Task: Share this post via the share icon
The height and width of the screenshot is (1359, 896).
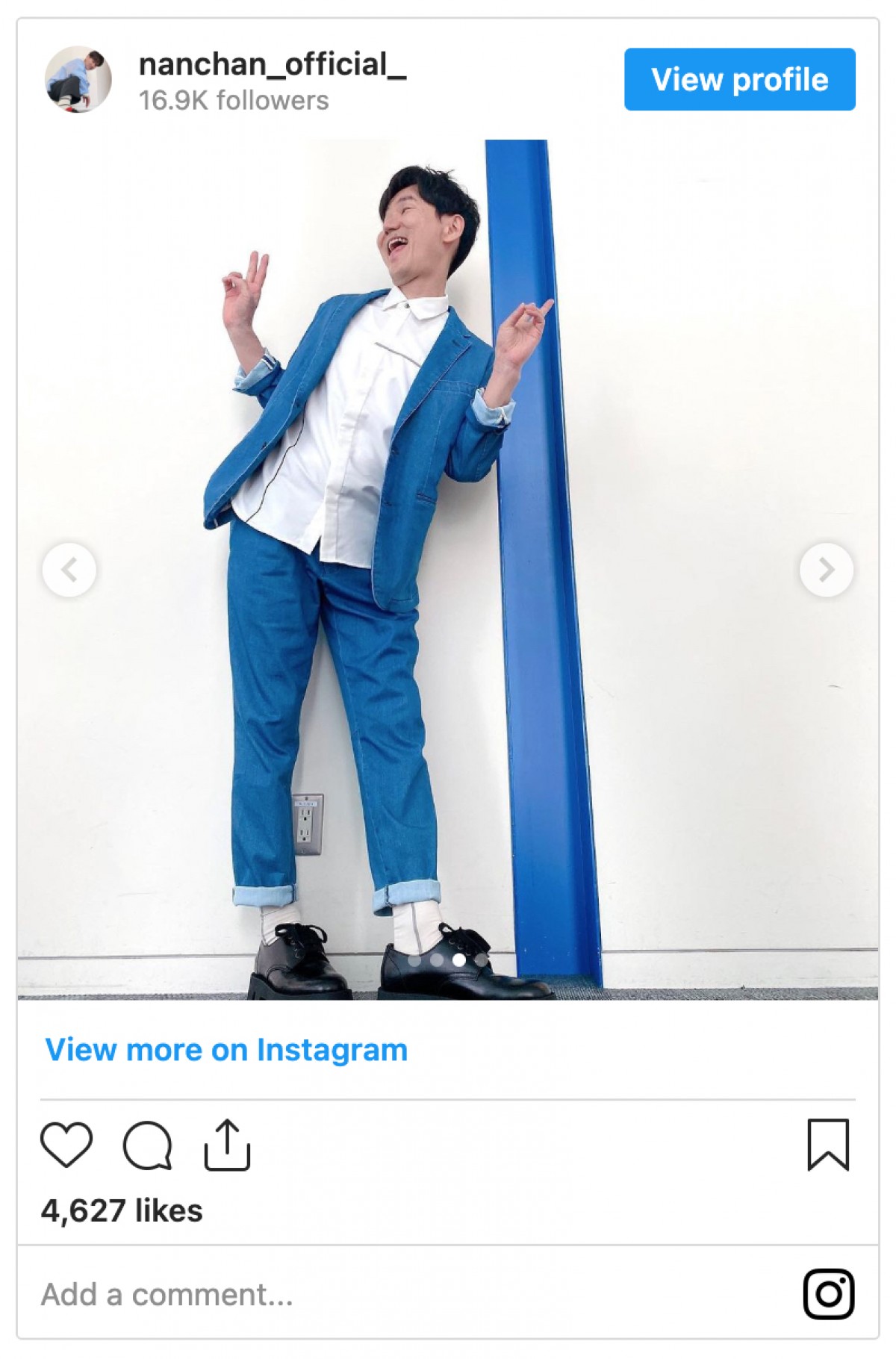Action: (x=227, y=1144)
